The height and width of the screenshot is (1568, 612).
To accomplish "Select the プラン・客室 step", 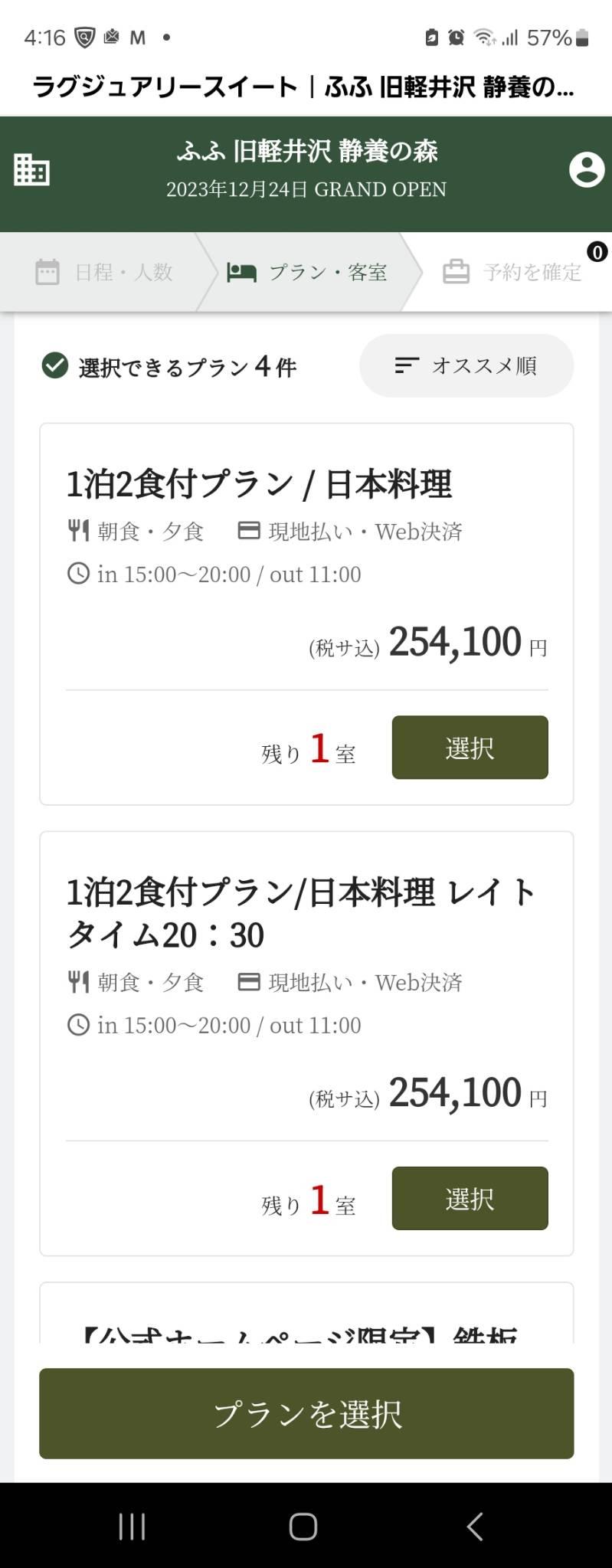I will (307, 272).
